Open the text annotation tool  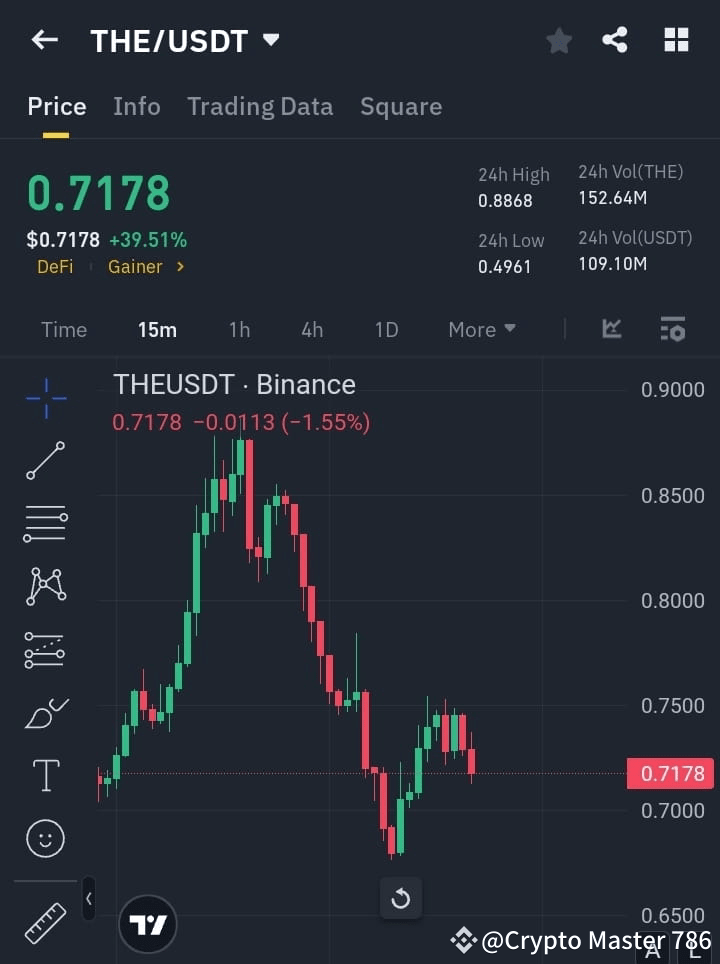click(x=44, y=775)
